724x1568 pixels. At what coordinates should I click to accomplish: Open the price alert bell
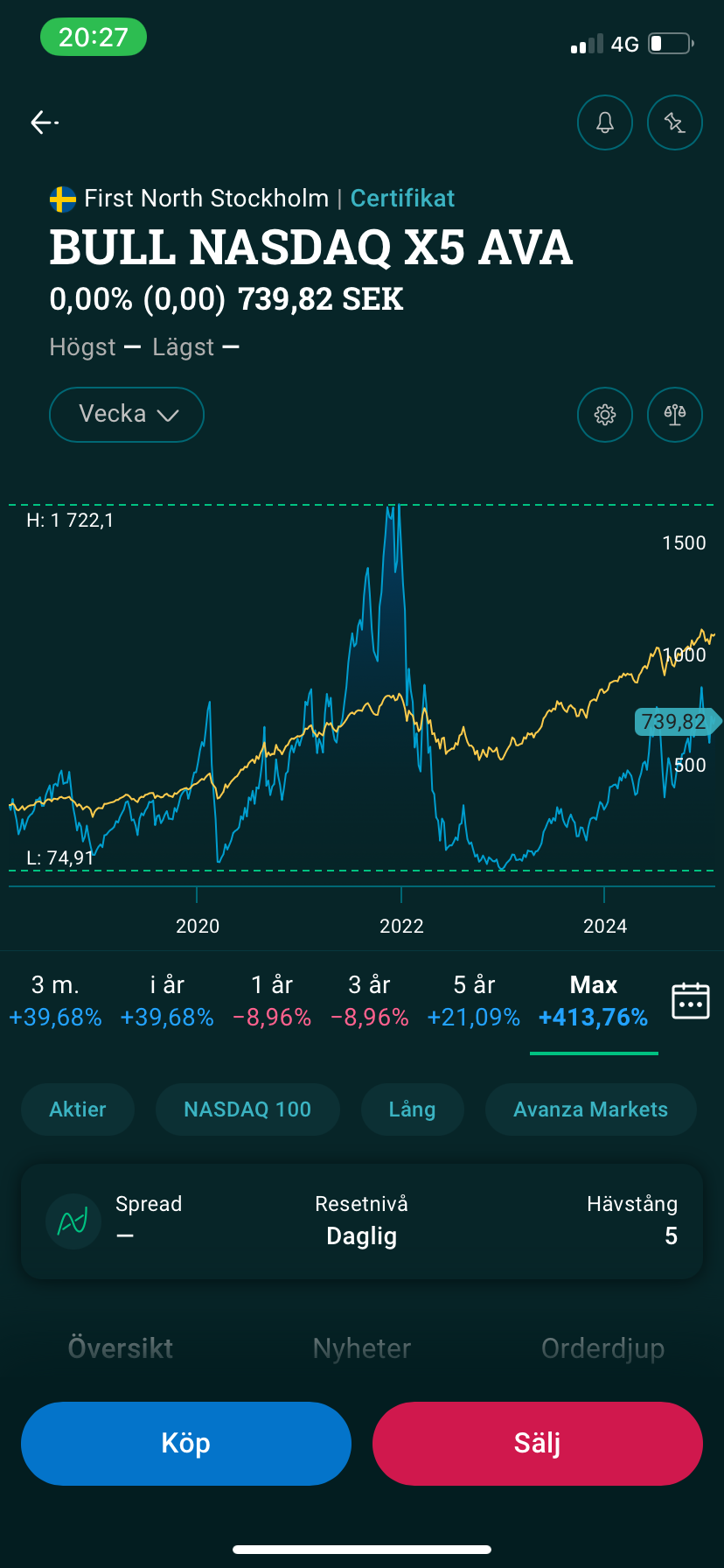[x=604, y=122]
